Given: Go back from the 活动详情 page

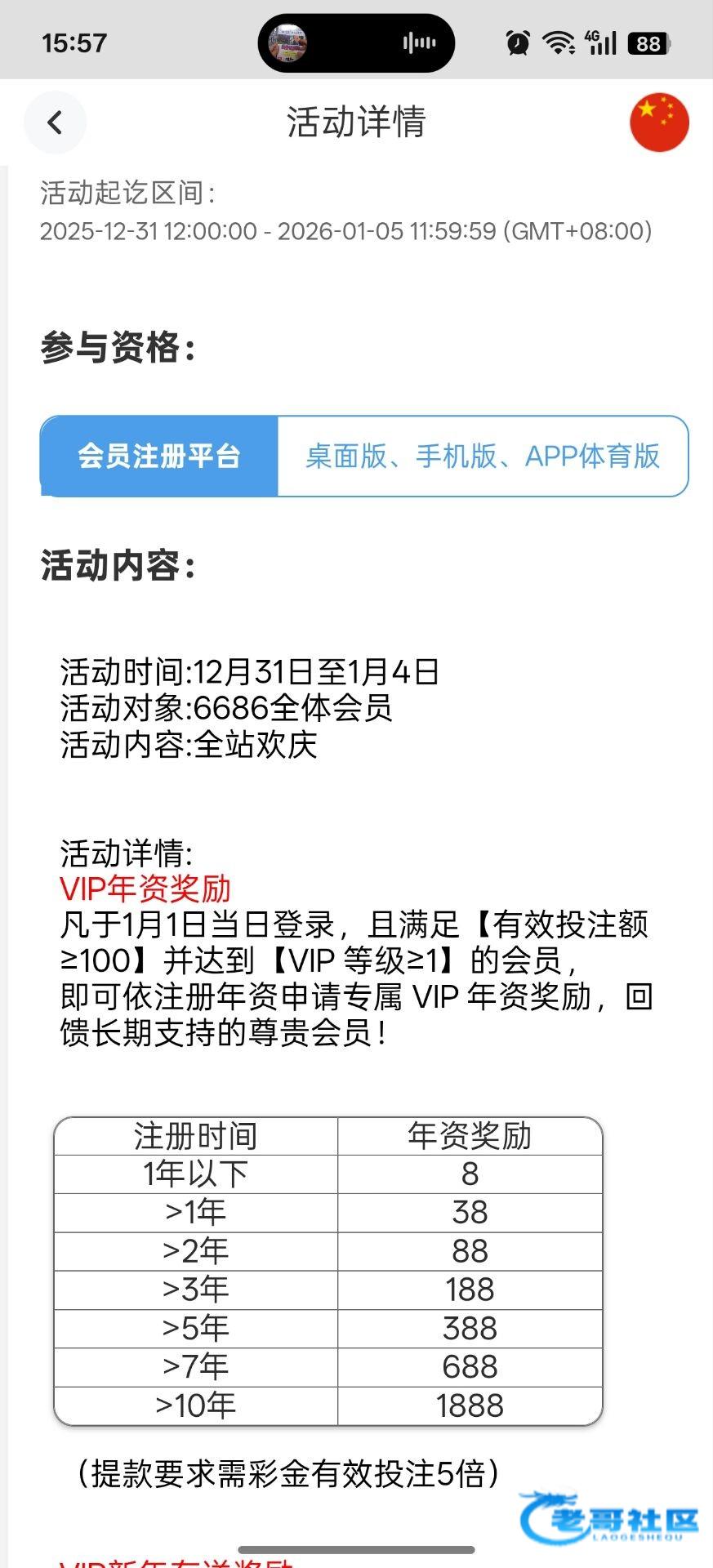Looking at the screenshot, I should click(55, 122).
